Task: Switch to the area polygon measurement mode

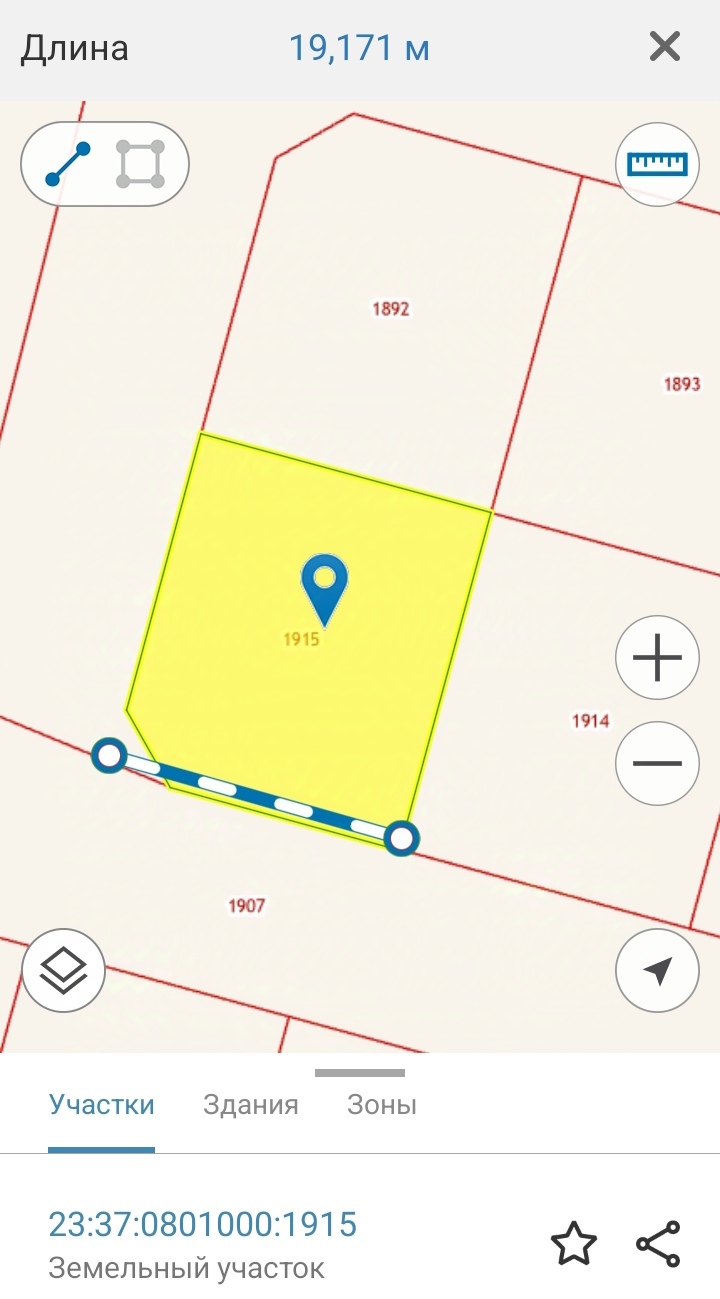Action: coord(140,164)
